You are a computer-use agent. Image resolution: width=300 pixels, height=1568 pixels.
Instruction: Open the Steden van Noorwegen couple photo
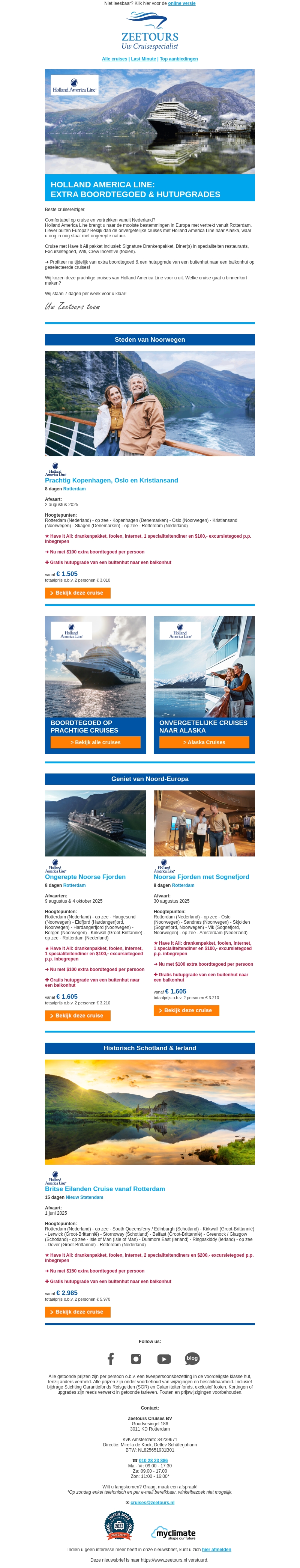click(150, 404)
